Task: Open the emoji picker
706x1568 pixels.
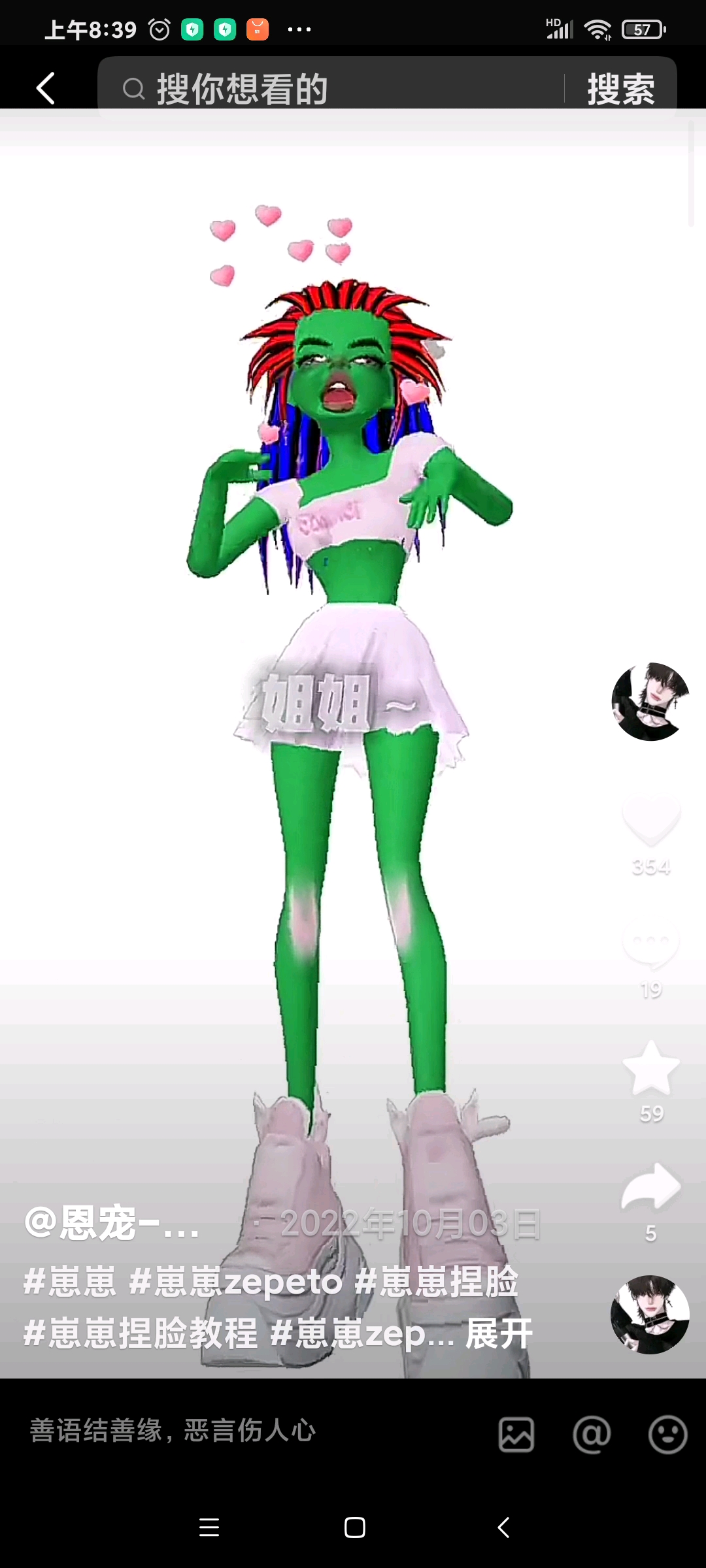Action: (667, 1435)
